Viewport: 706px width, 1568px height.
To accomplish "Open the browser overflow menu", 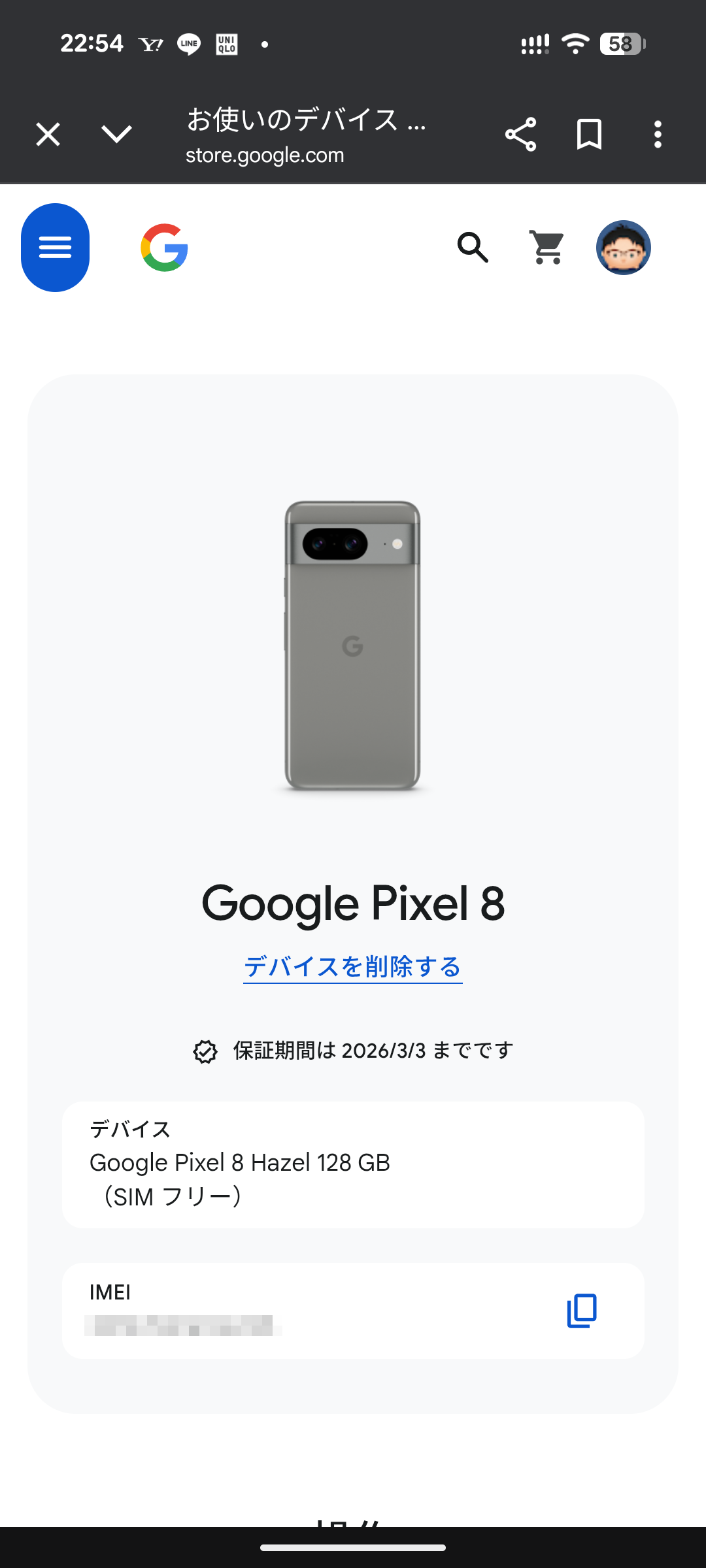I will 658,135.
